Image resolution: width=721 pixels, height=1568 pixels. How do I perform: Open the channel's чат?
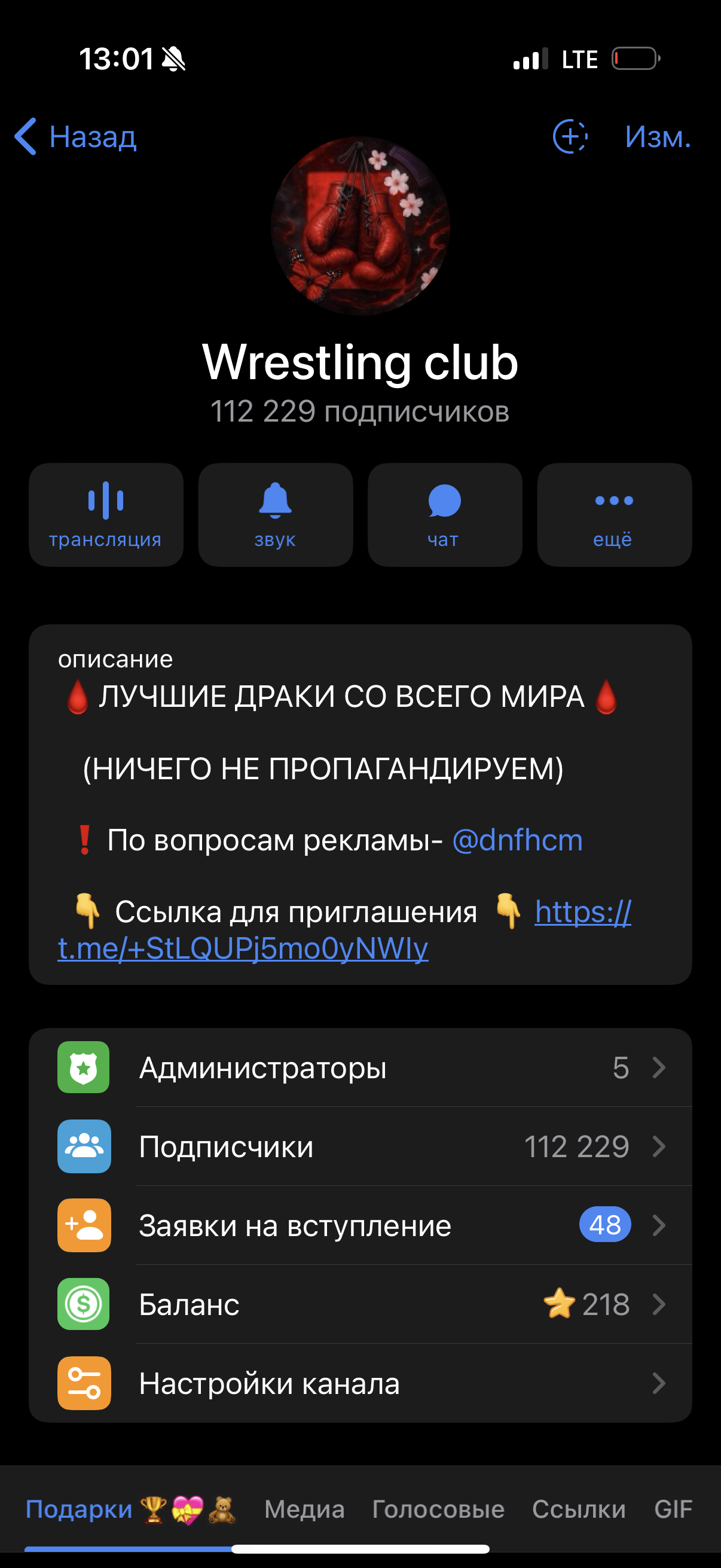click(x=445, y=515)
